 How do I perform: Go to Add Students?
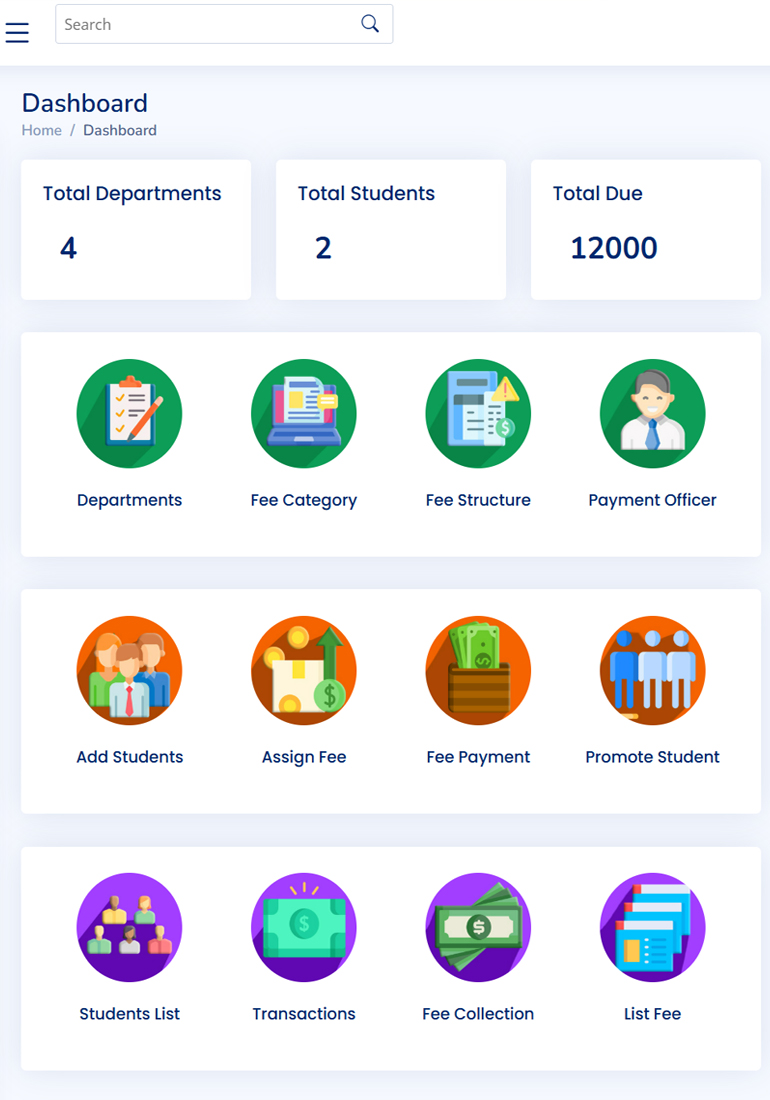[129, 671]
